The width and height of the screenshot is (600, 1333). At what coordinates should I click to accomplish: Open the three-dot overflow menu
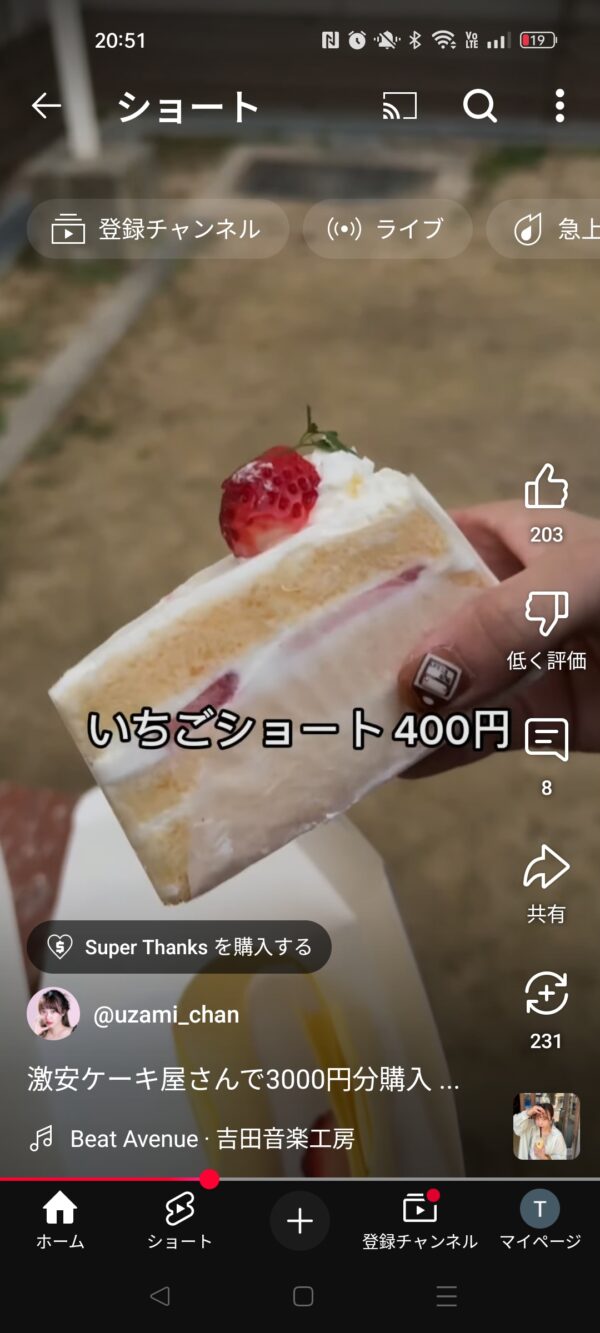559,106
